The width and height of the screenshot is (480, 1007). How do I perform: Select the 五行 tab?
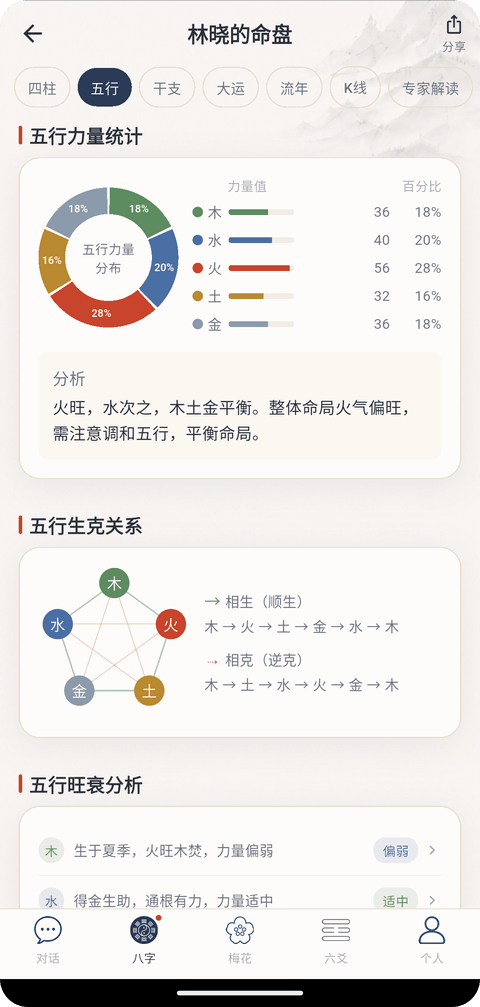click(x=105, y=87)
